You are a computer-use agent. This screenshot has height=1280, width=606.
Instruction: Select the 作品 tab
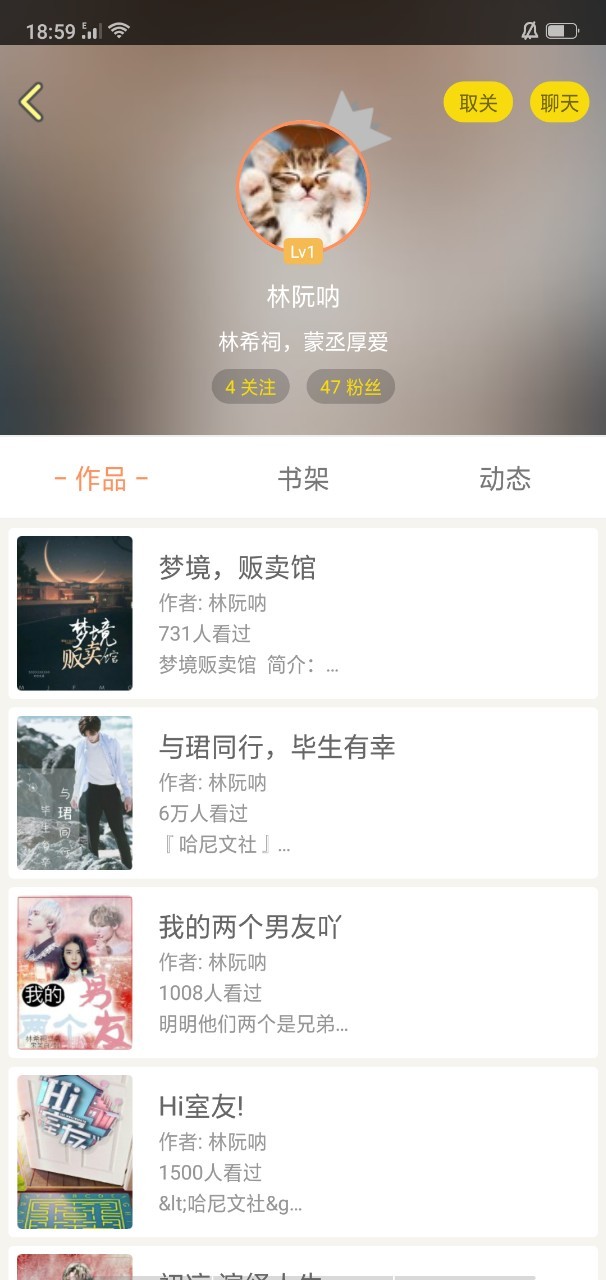101,479
